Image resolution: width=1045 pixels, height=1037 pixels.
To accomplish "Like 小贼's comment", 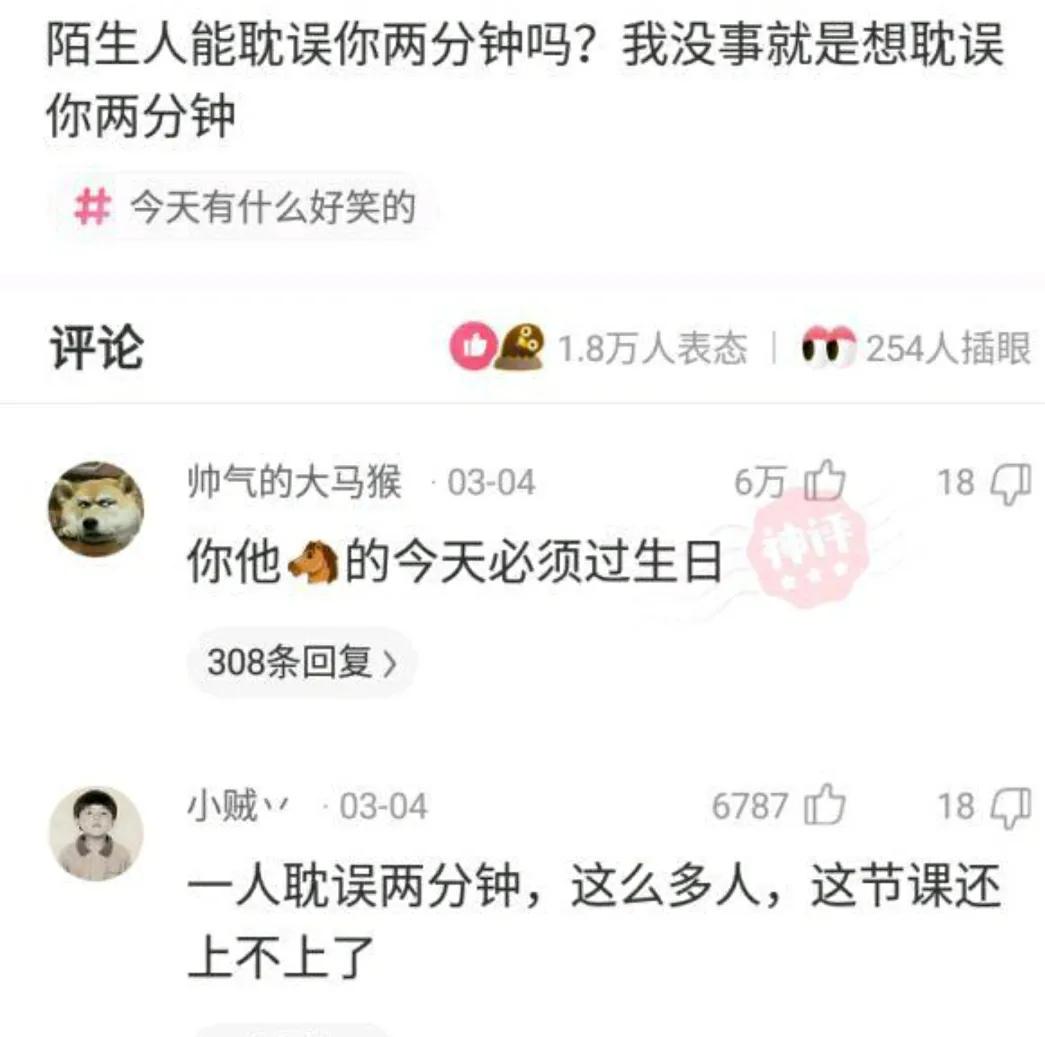I will coord(826,806).
